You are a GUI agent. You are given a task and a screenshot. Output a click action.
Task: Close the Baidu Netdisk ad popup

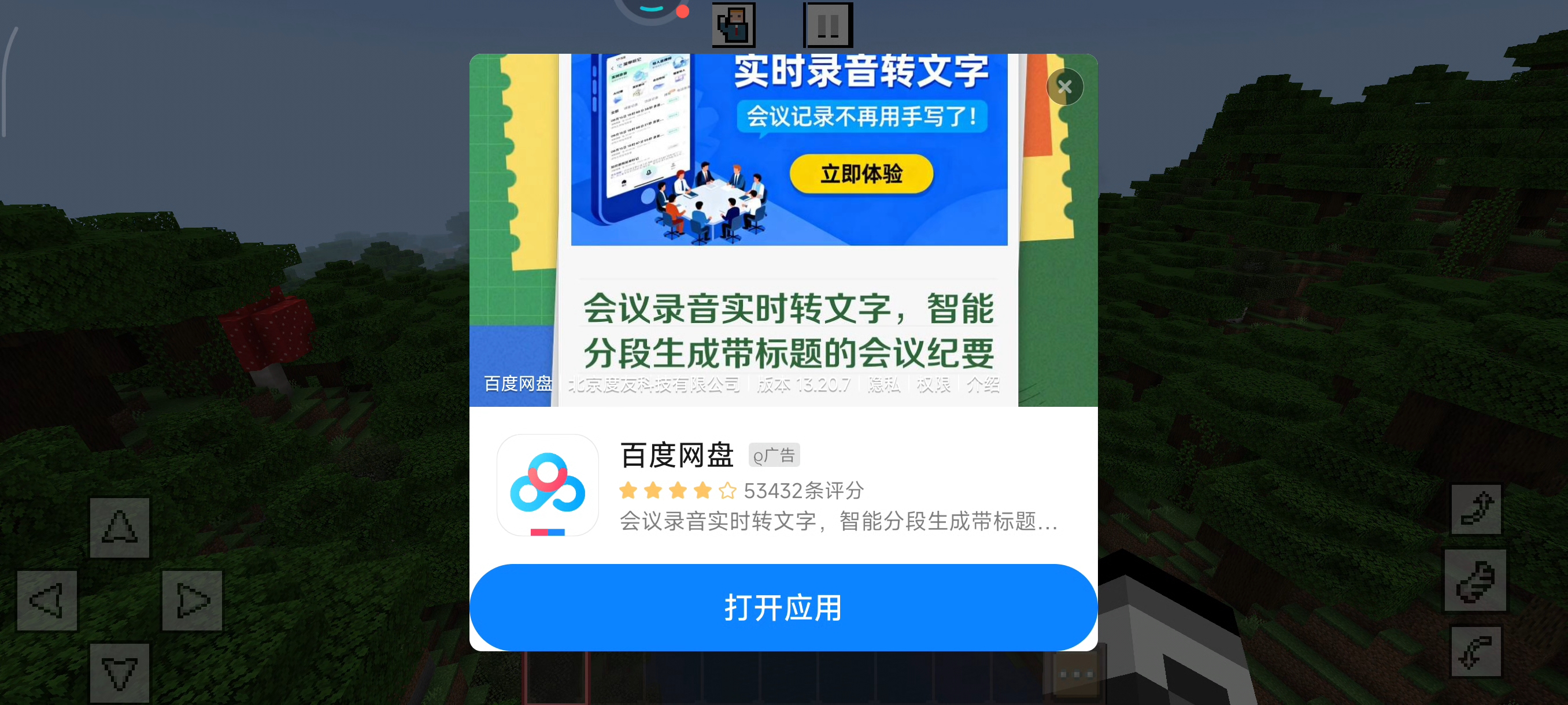tap(1064, 87)
